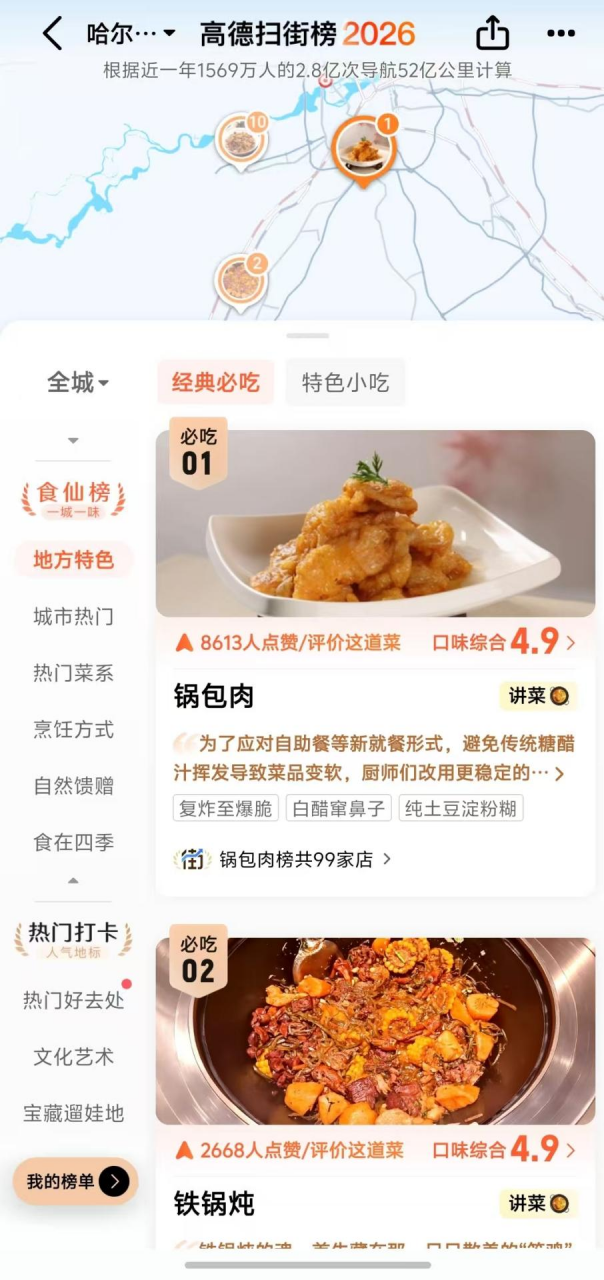Share this ranking list
Image resolution: width=604 pixels, height=1280 pixels.
pyautogui.click(x=492, y=34)
